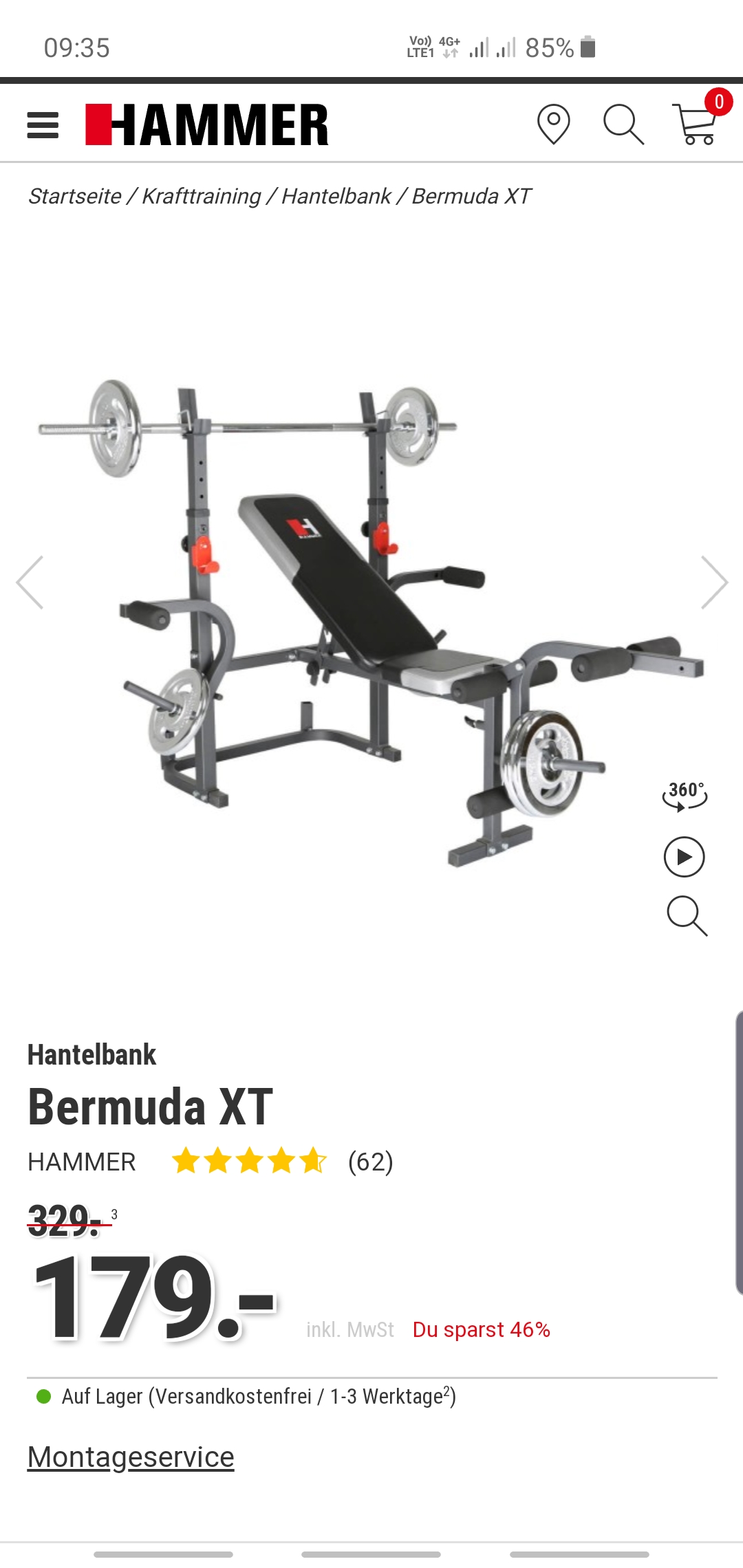Open the shopping cart

[x=696, y=124]
